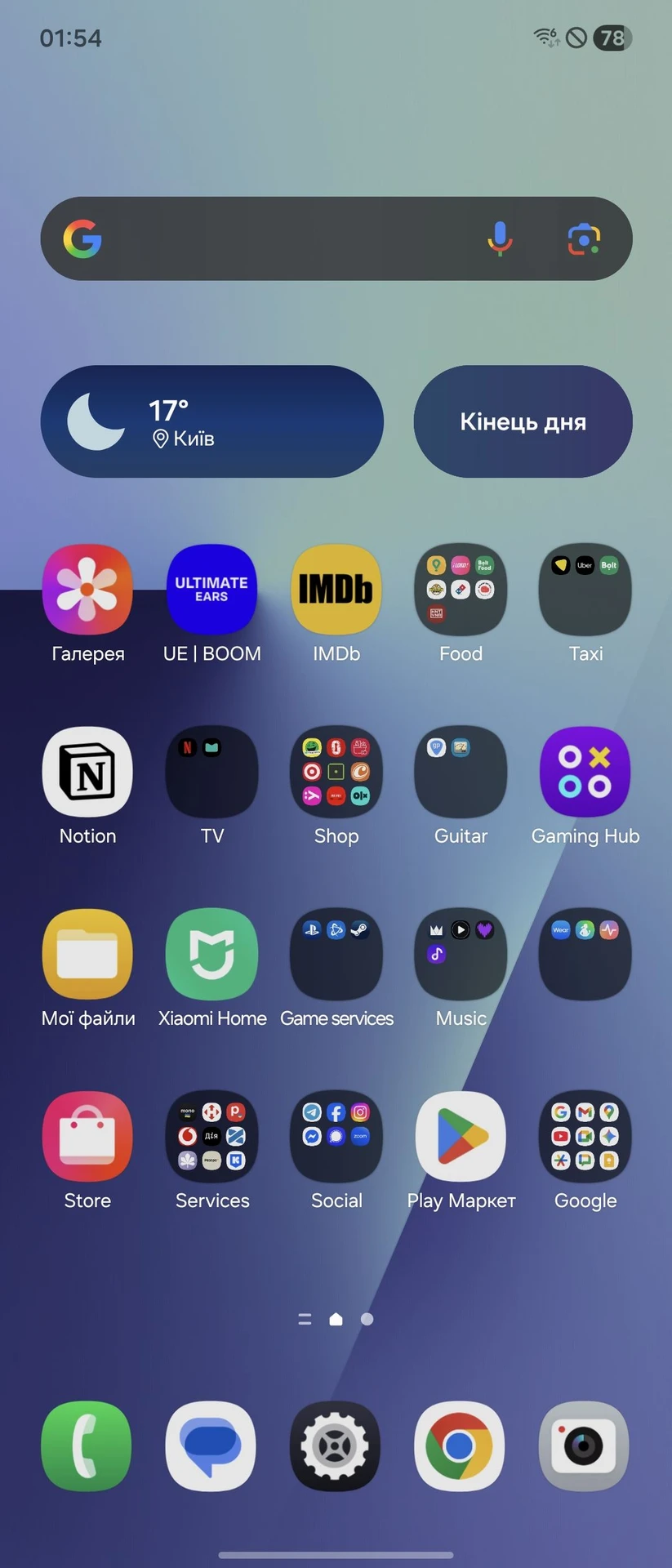
Task: Launch Play Маркет
Action: (x=461, y=1136)
